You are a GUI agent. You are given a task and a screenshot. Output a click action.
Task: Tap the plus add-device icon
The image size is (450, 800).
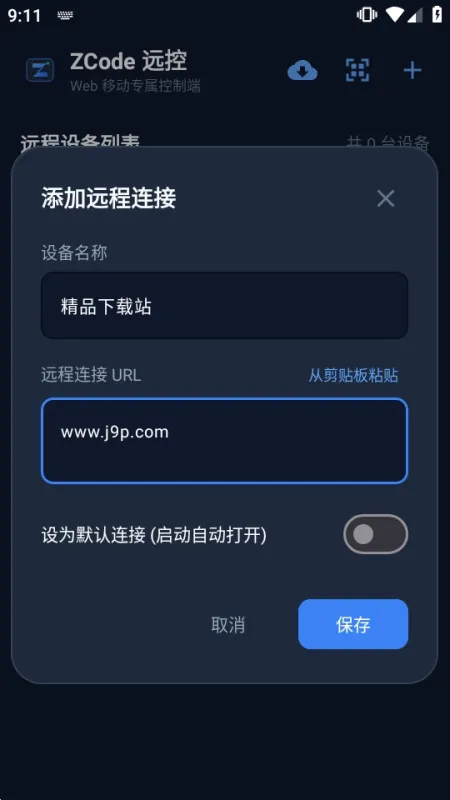click(412, 70)
